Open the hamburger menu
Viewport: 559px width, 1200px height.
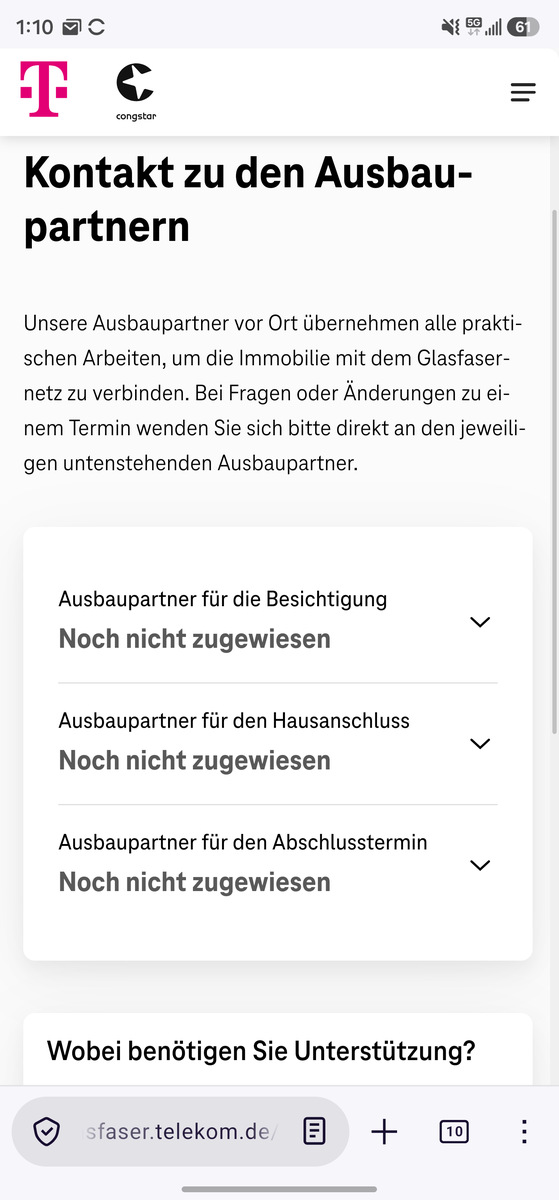pos(523,92)
